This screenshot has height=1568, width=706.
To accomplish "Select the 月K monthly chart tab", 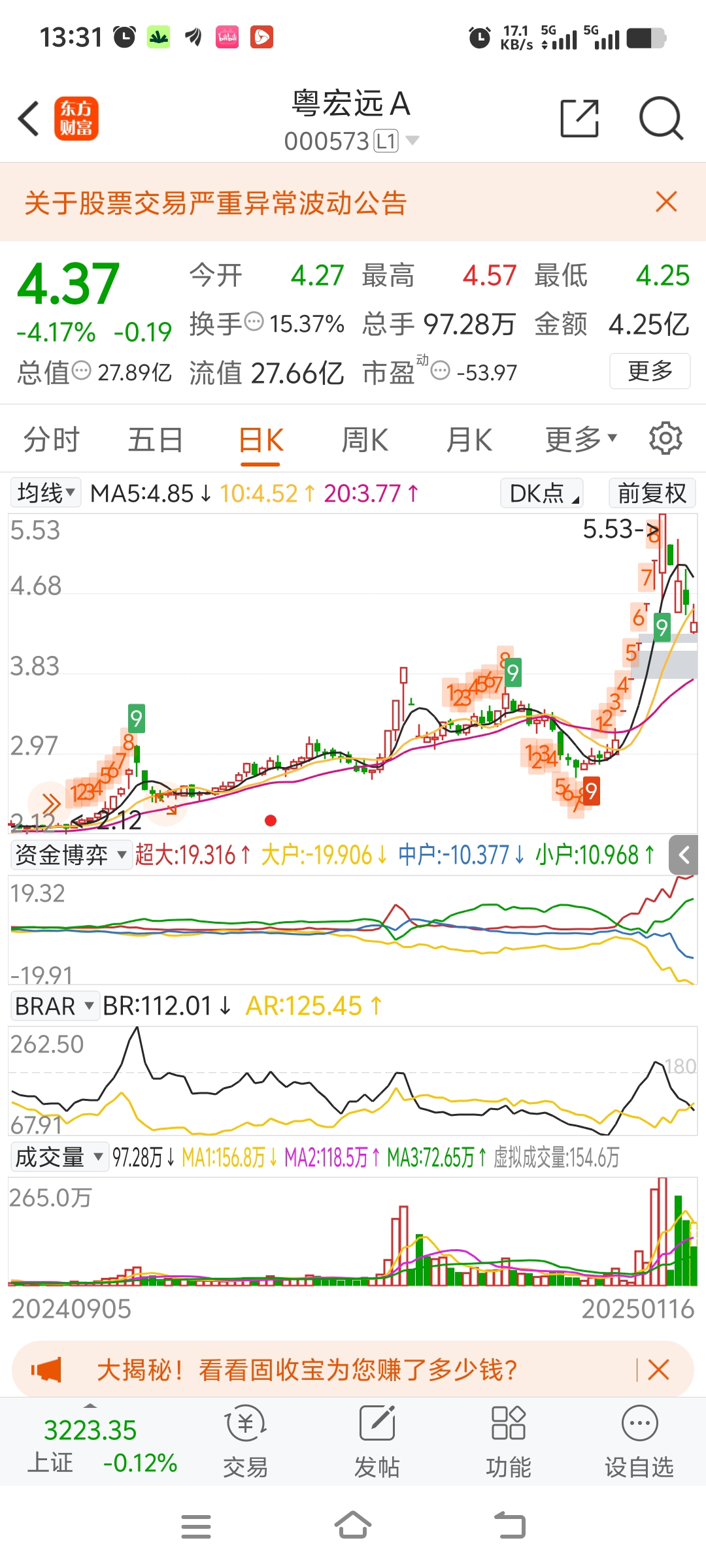I will [x=469, y=440].
